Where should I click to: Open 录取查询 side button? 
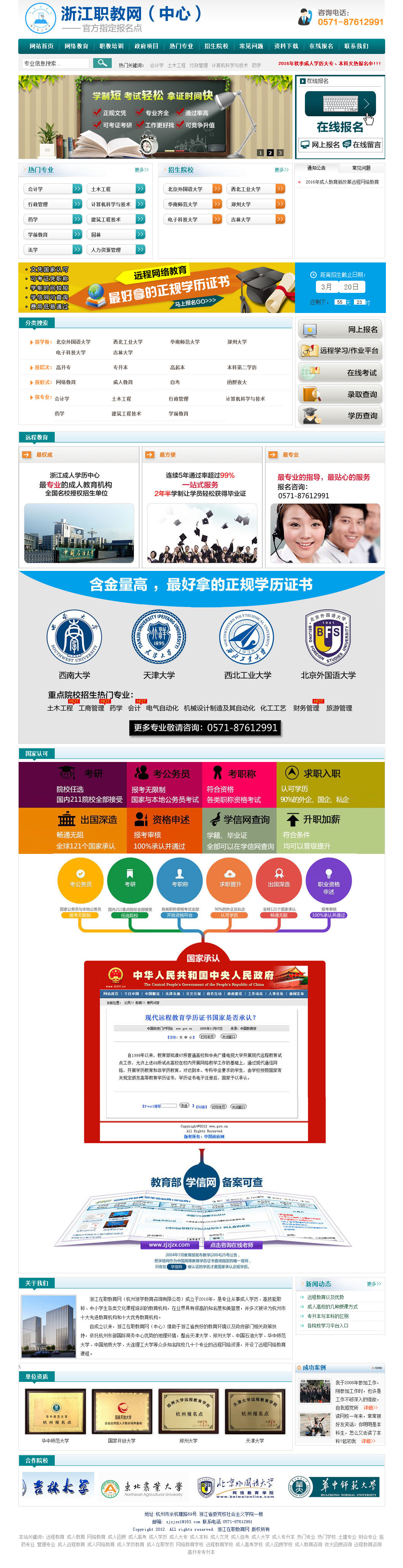click(x=340, y=394)
